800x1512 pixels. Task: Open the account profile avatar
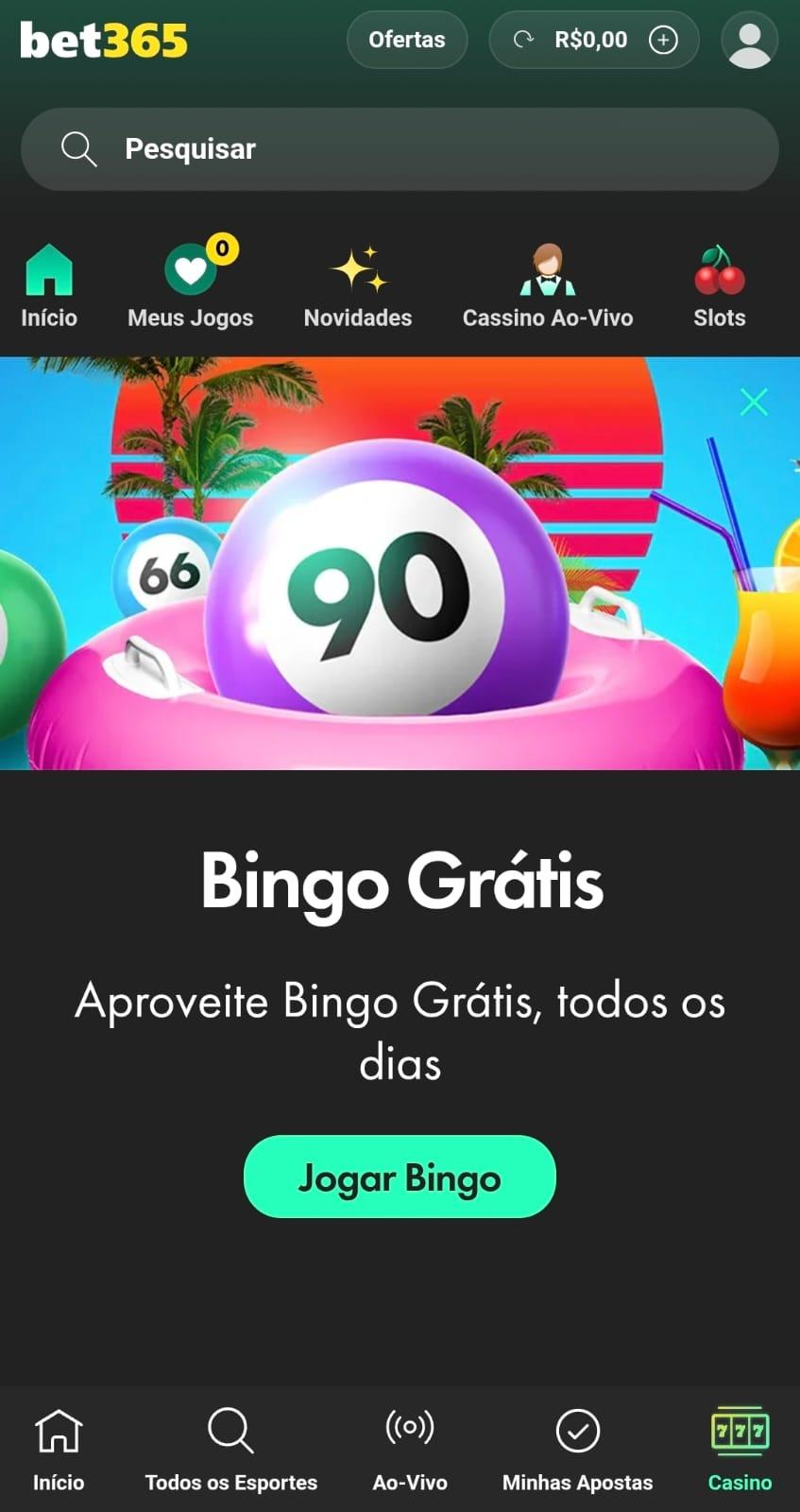749,40
